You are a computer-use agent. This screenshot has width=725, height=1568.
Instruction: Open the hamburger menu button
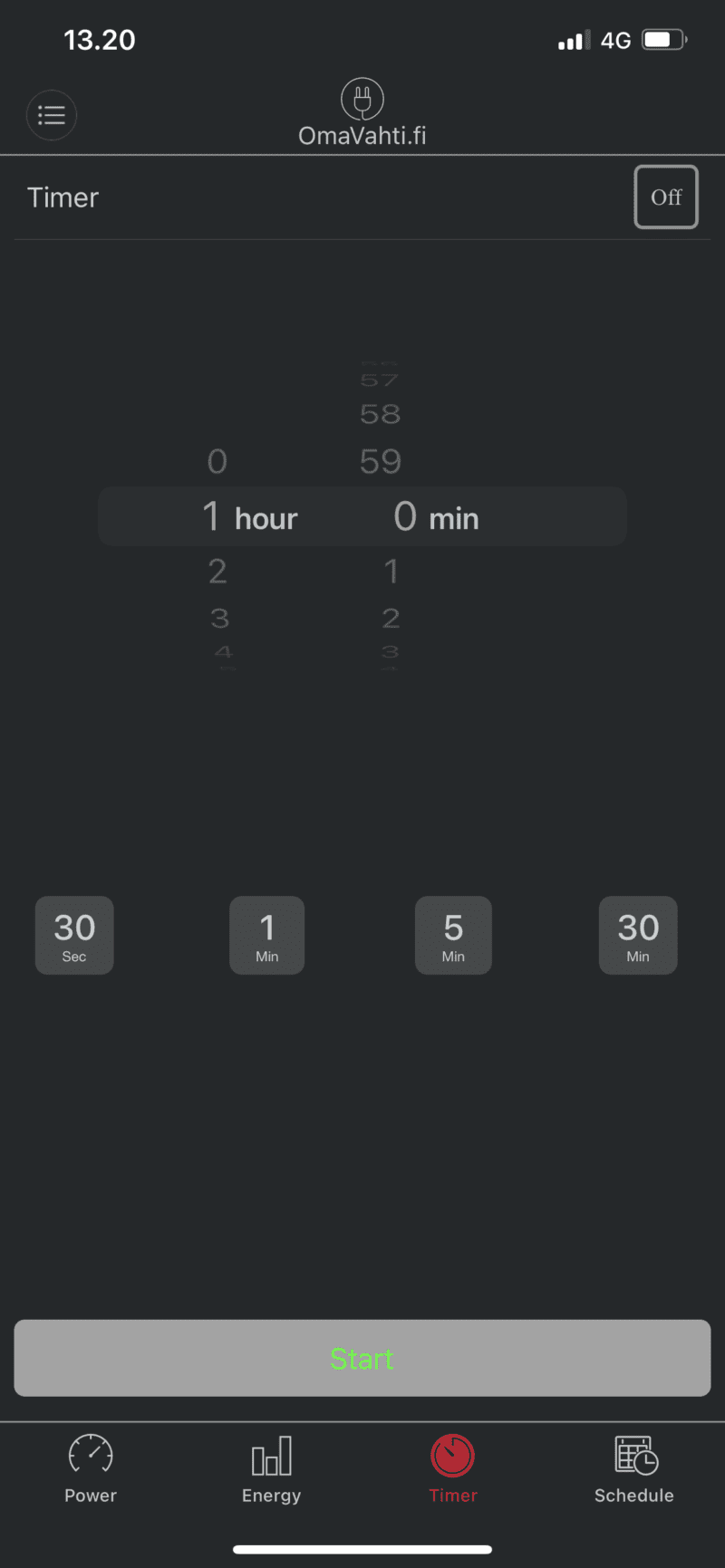52,115
